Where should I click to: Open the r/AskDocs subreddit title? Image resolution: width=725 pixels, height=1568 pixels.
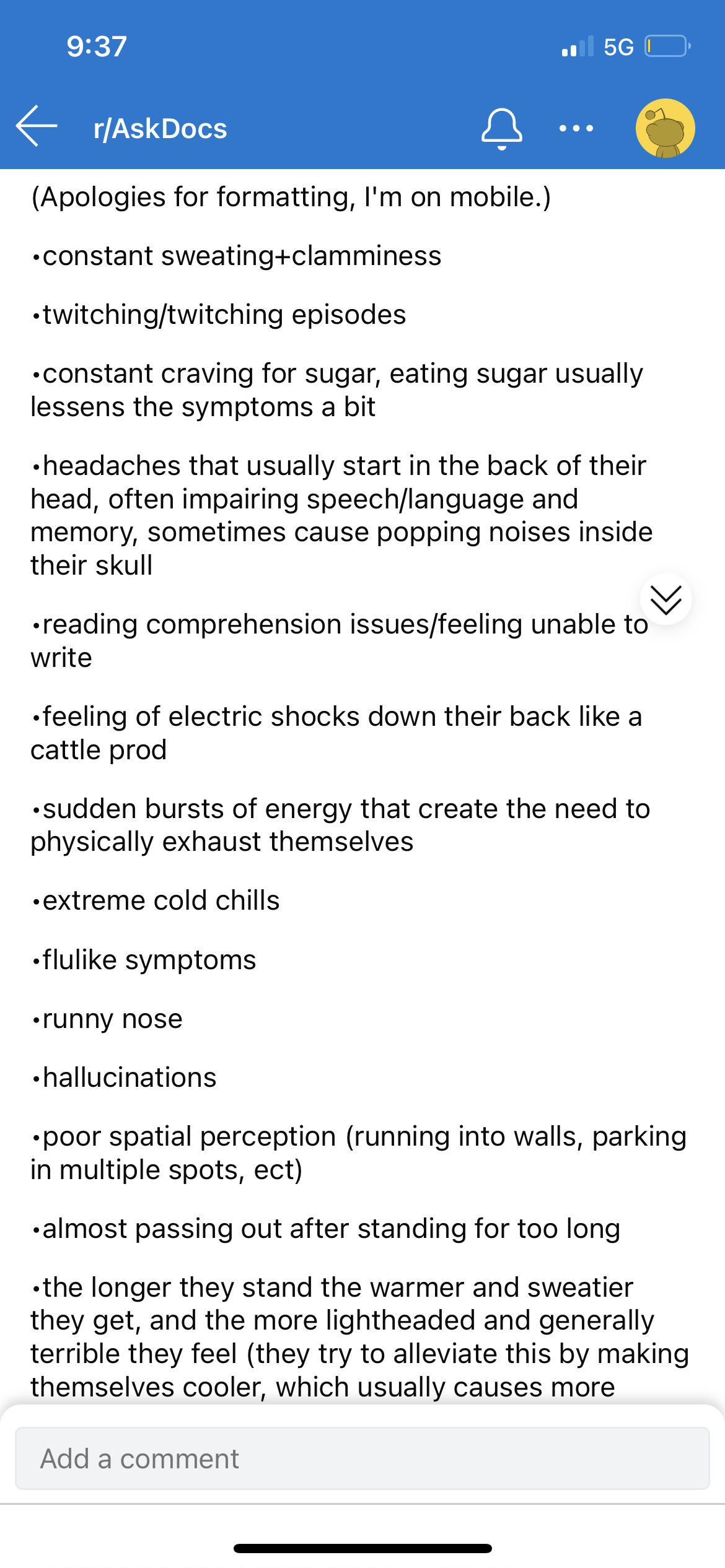point(160,129)
